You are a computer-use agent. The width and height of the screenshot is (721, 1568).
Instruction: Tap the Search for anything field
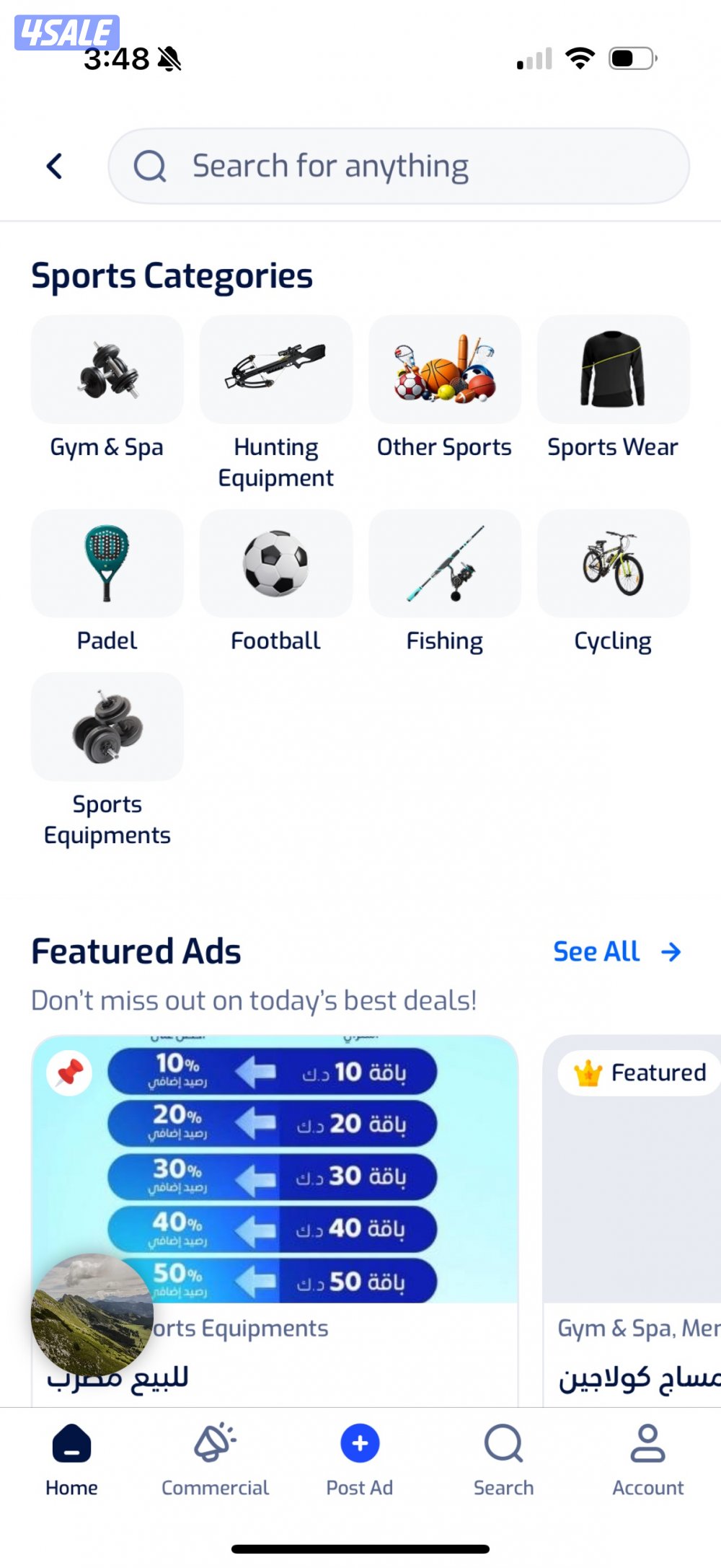pyautogui.click(x=399, y=166)
